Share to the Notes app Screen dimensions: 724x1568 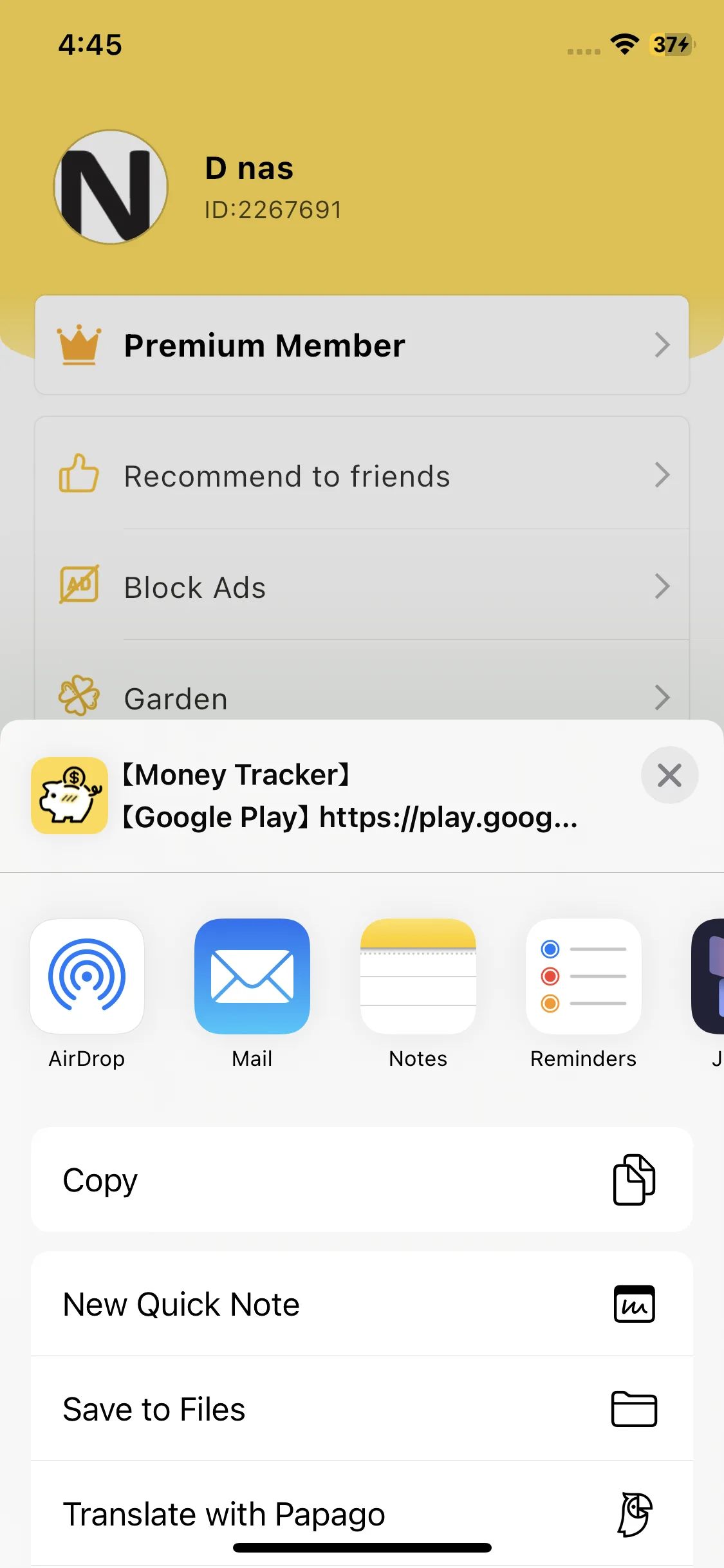click(418, 976)
